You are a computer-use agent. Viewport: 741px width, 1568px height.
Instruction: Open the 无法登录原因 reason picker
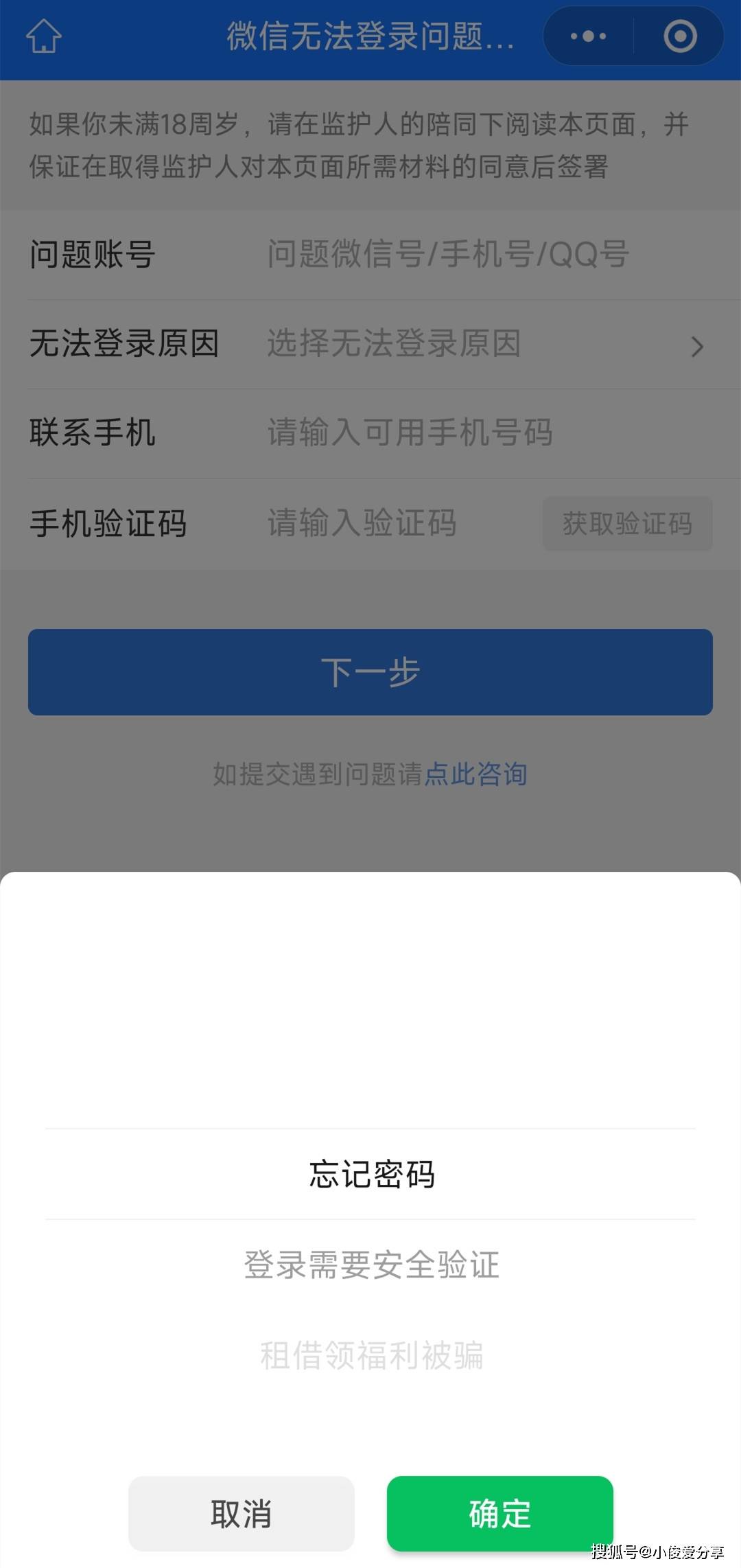pos(391,345)
